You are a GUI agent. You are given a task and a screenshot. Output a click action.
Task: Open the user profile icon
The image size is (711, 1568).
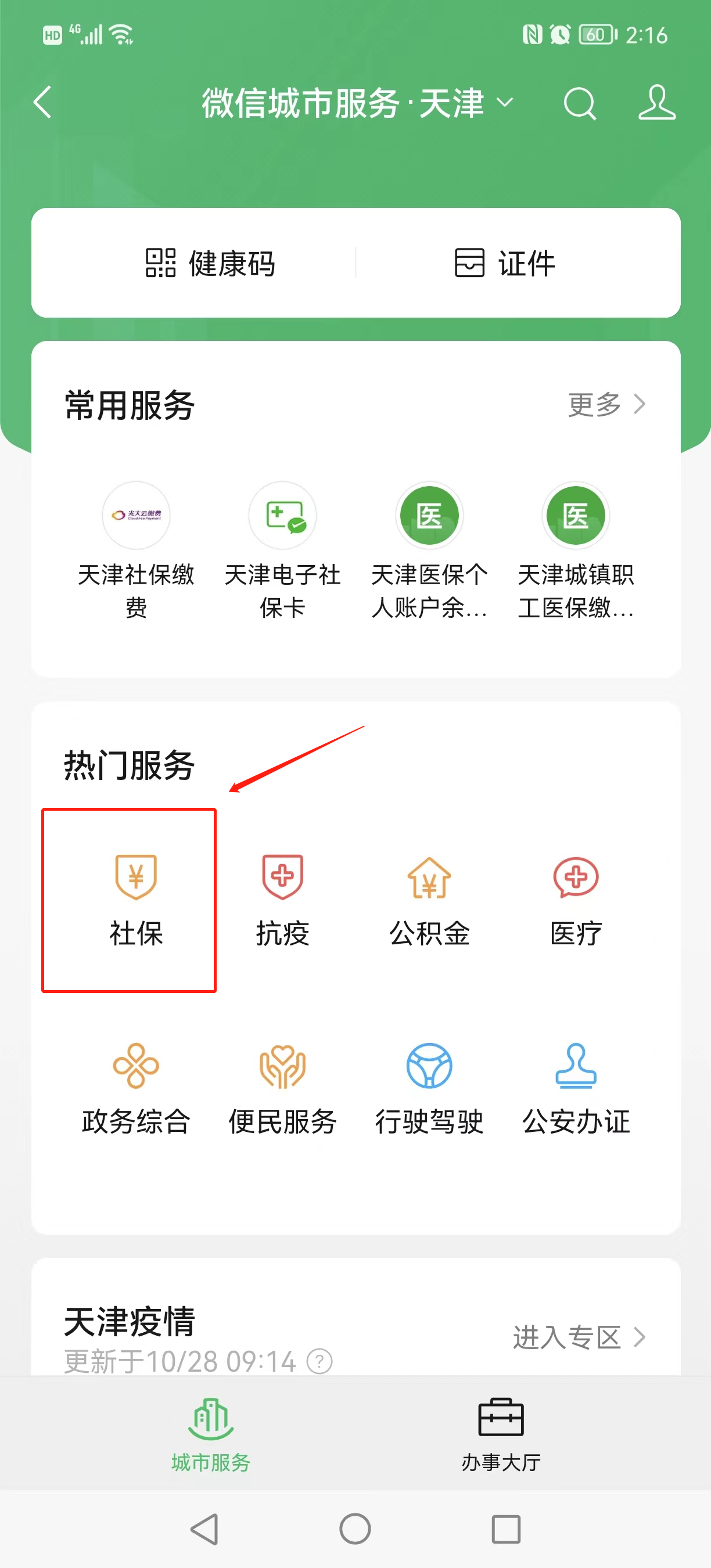click(657, 102)
